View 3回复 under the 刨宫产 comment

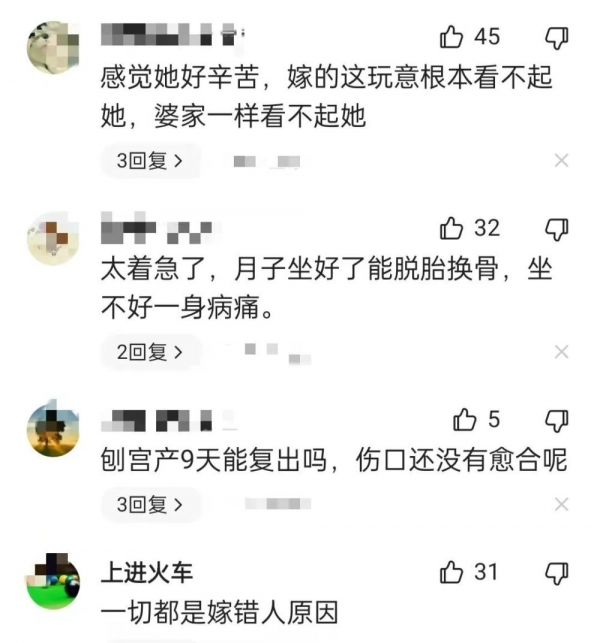(x=150, y=505)
